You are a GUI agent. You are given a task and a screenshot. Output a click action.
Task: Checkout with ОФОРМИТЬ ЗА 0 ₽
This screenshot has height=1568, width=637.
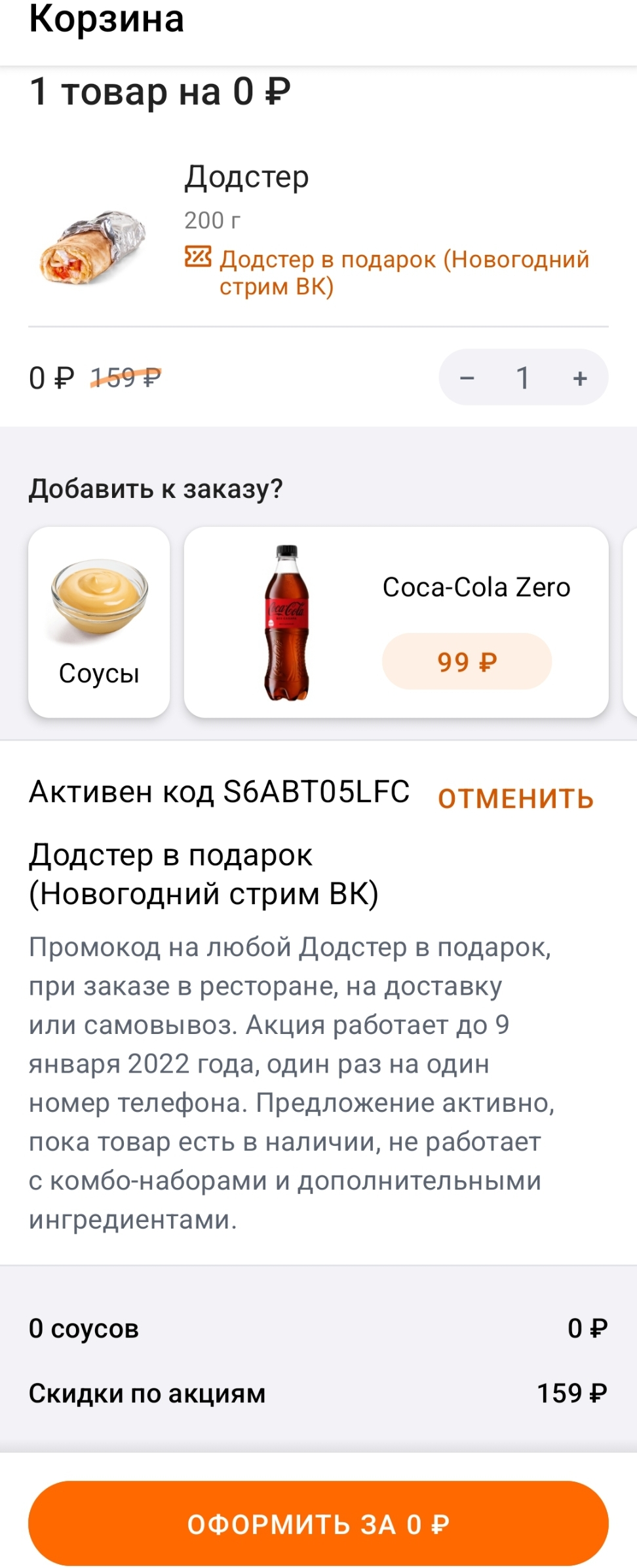point(318,1523)
